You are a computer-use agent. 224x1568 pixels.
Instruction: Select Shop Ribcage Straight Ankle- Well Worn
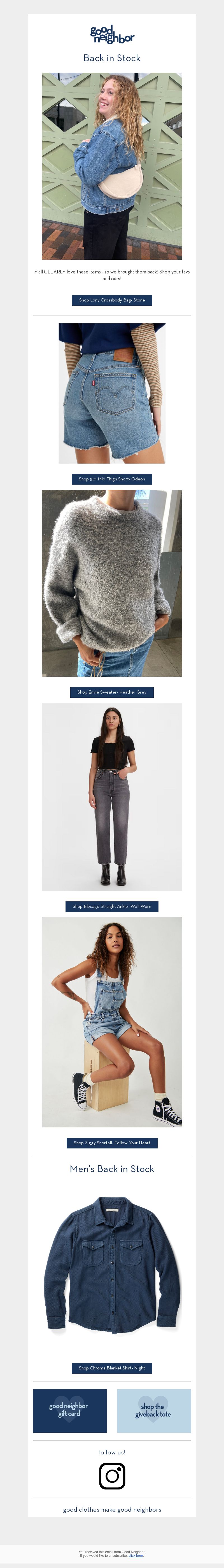(x=112, y=906)
